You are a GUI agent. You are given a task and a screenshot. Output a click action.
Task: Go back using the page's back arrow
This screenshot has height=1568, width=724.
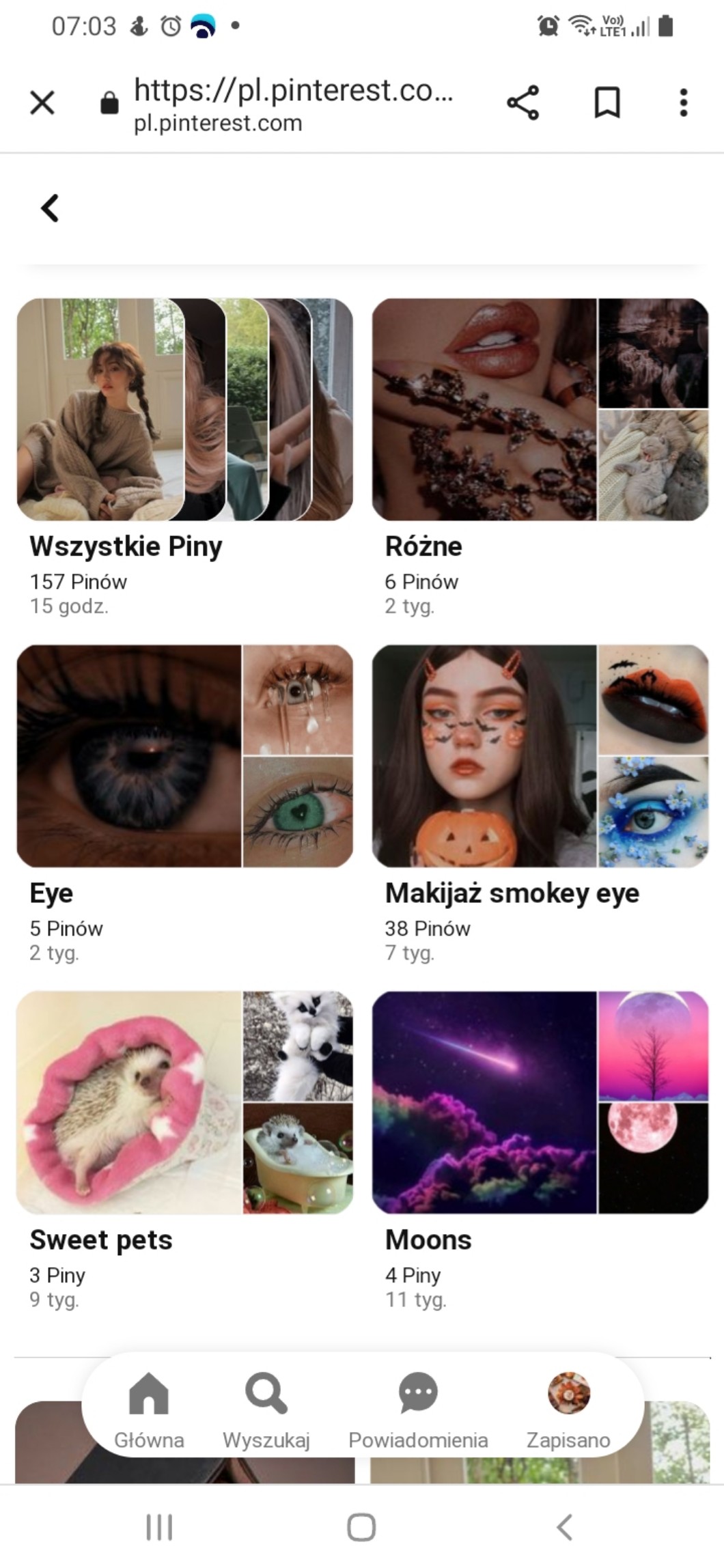point(50,208)
